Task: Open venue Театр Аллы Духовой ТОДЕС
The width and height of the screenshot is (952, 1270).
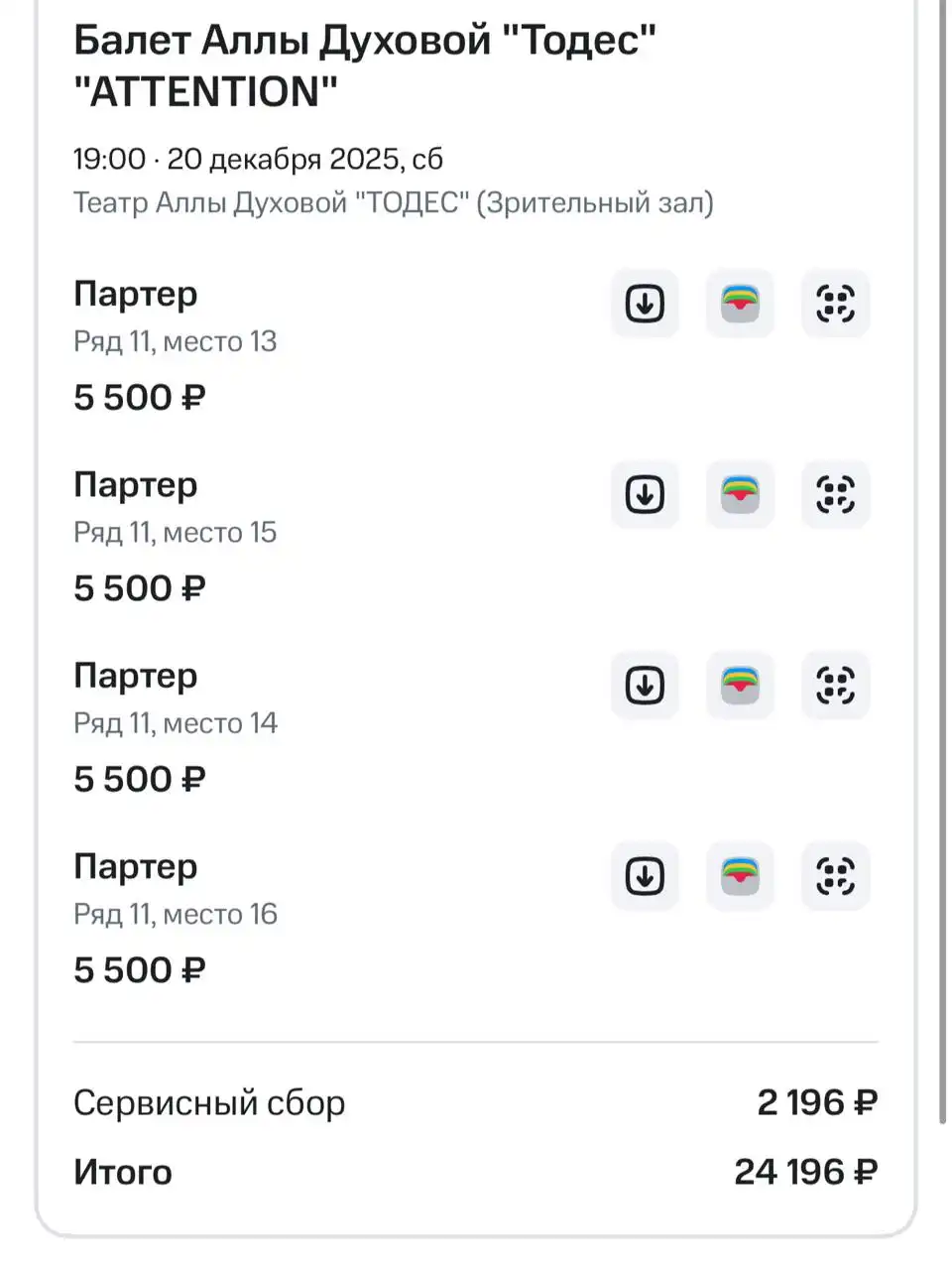Action: [394, 203]
